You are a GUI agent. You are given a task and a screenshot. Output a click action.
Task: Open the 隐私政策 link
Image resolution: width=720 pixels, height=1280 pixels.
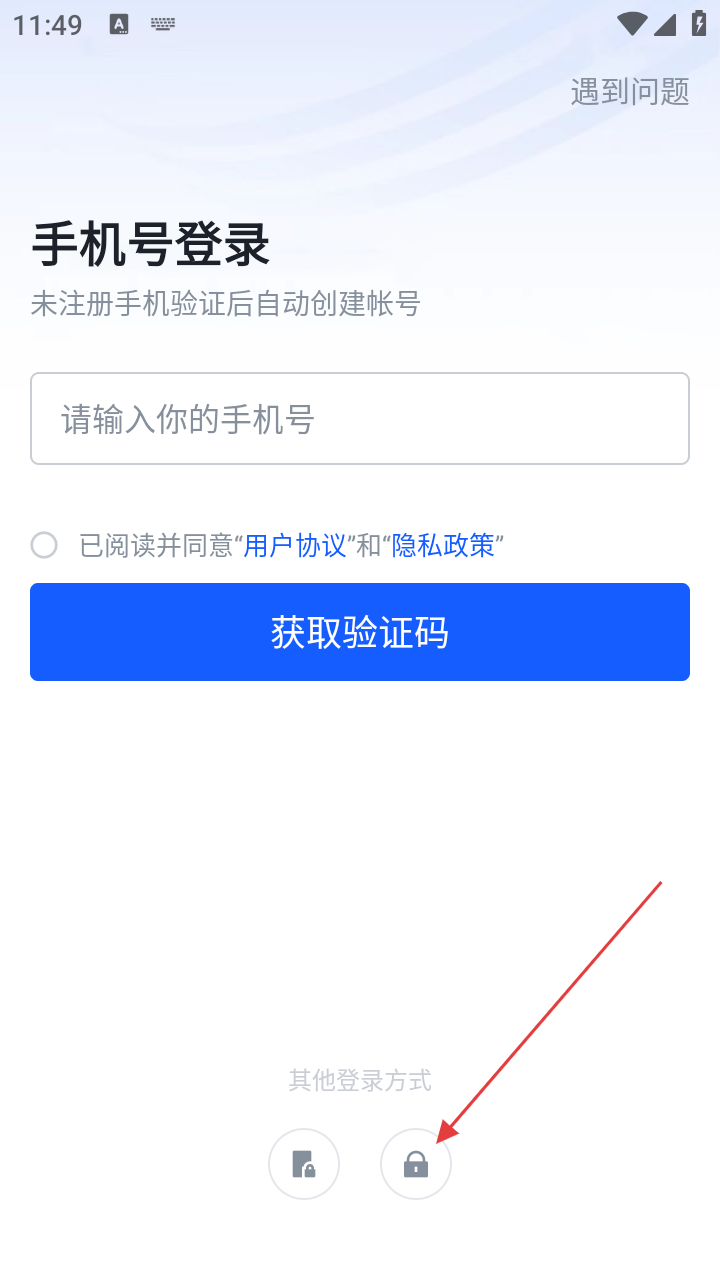[x=443, y=545]
